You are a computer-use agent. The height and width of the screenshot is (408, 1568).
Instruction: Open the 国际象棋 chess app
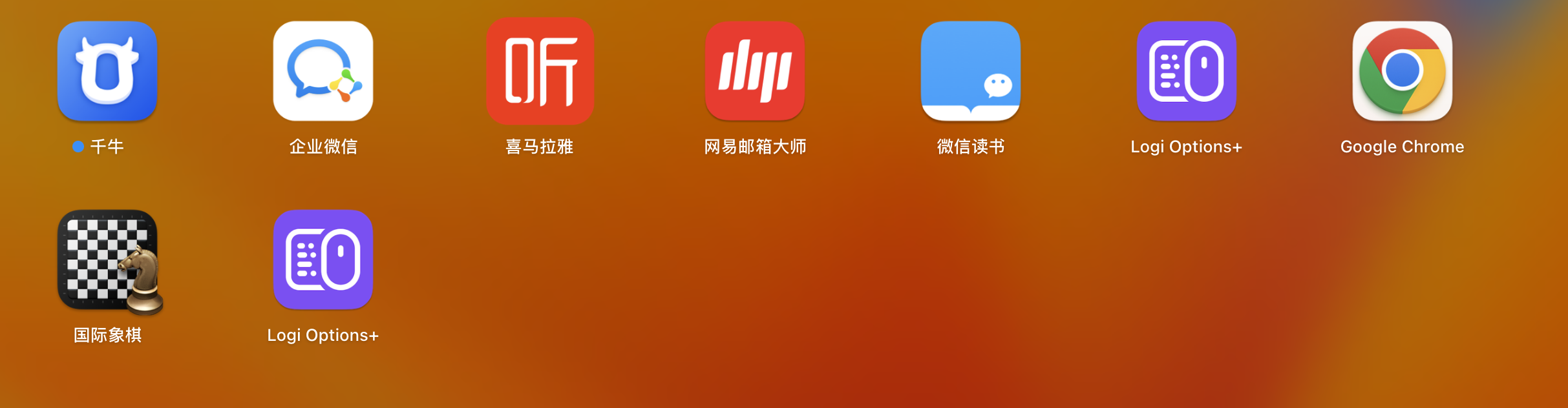tap(107, 260)
